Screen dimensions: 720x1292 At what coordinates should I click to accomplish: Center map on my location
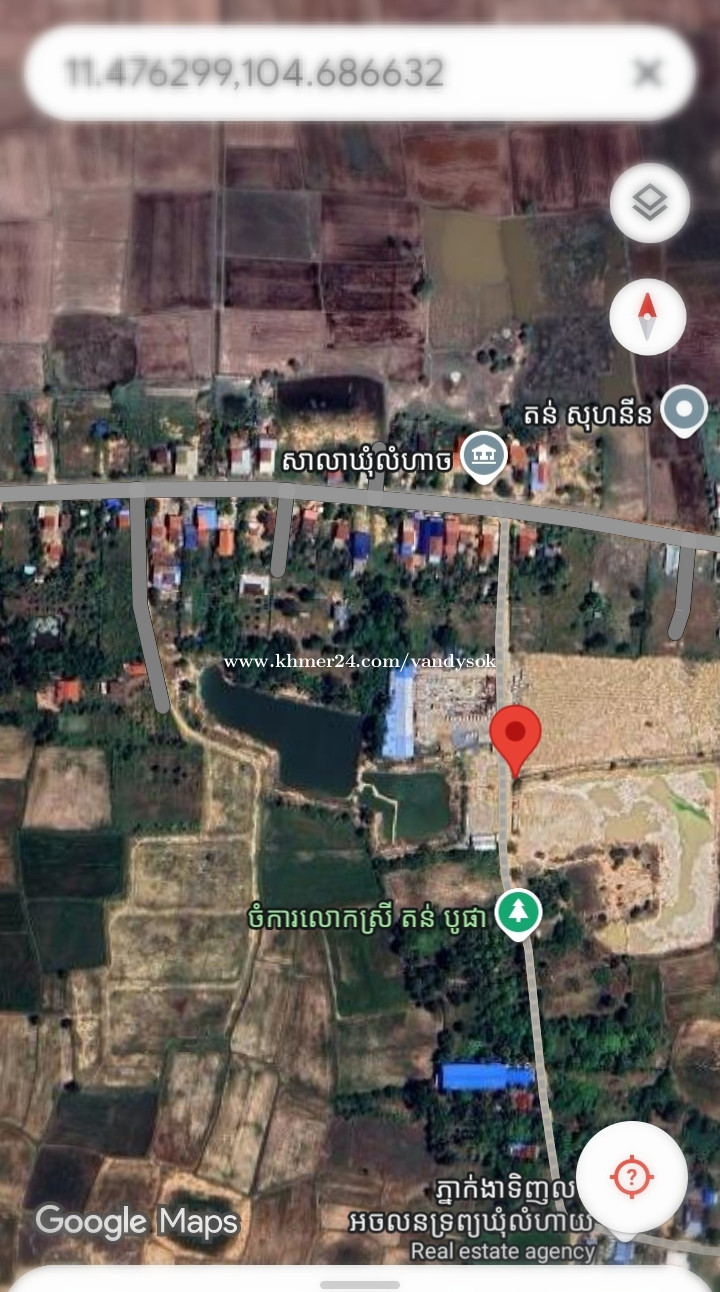pos(631,1177)
